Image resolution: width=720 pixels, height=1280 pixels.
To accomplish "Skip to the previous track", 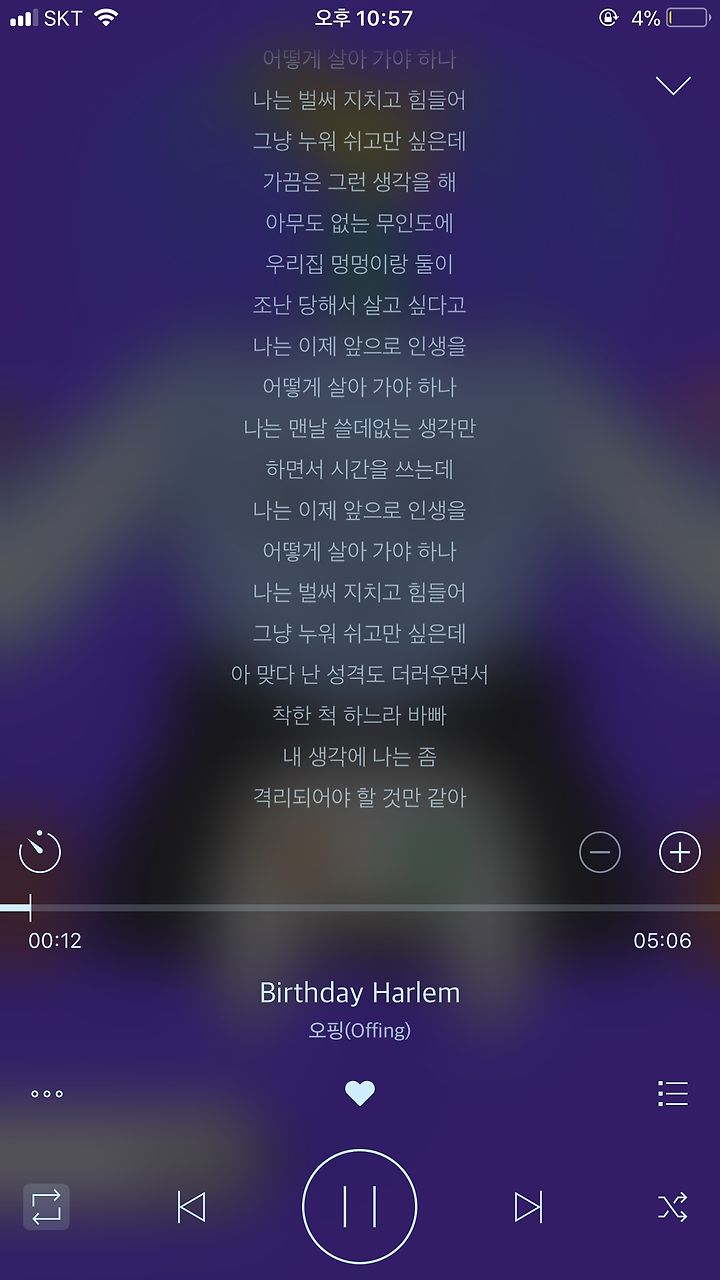I will click(x=191, y=1207).
